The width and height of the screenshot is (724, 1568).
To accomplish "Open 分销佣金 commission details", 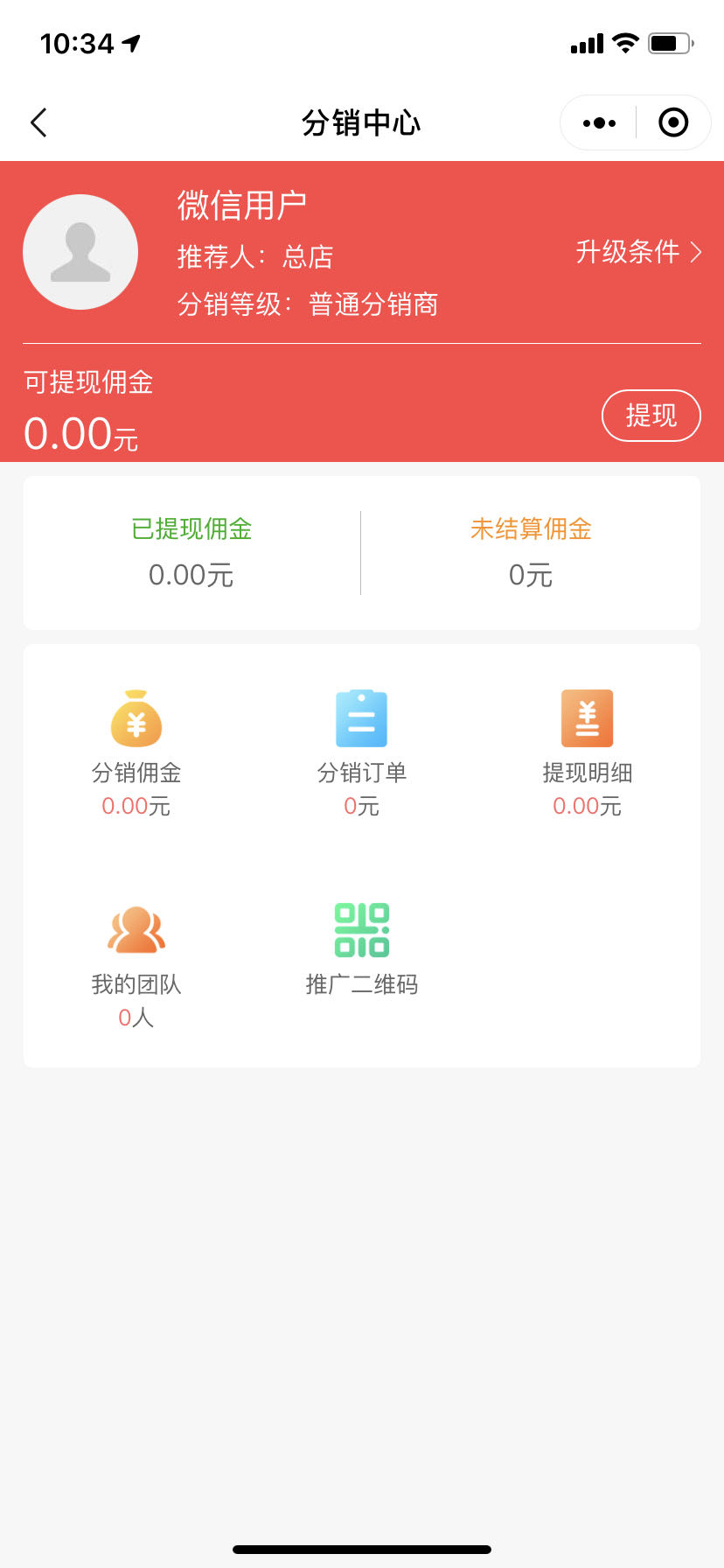I will [x=136, y=752].
